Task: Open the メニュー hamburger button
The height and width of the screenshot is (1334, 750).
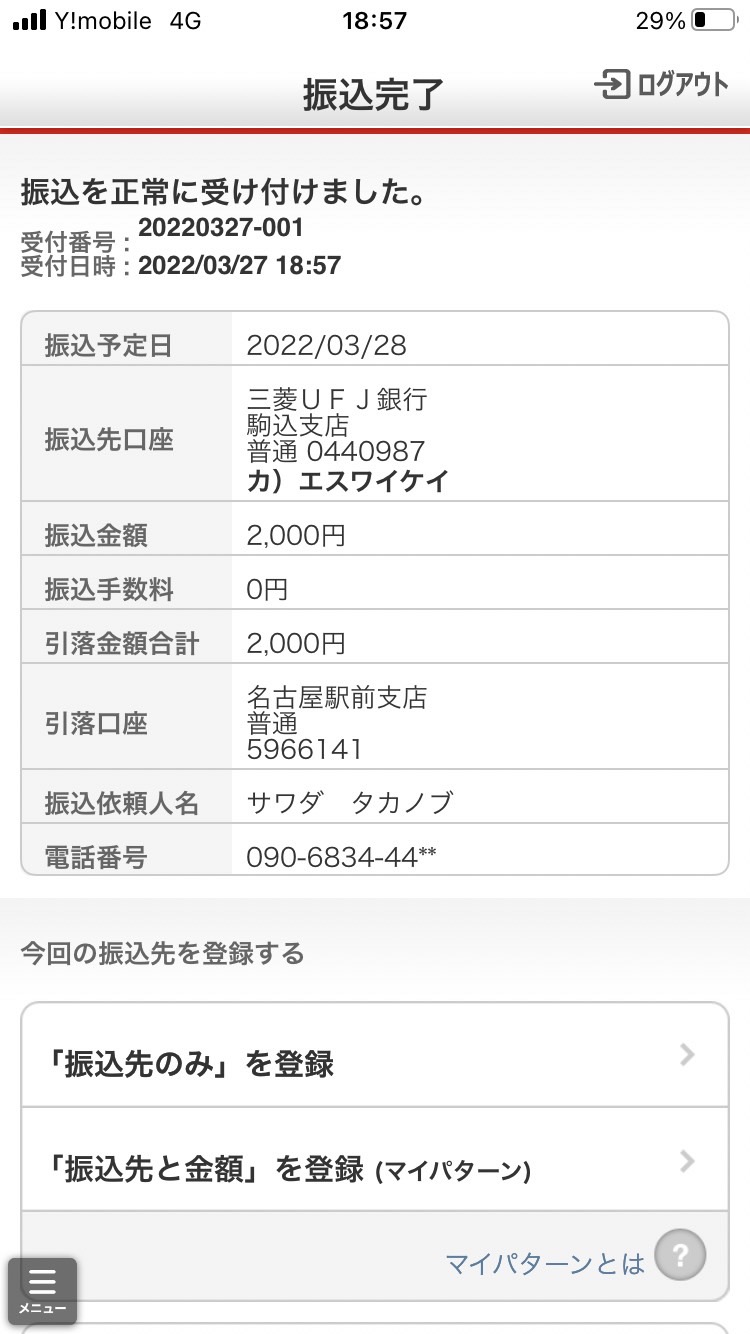Action: coord(43,1291)
